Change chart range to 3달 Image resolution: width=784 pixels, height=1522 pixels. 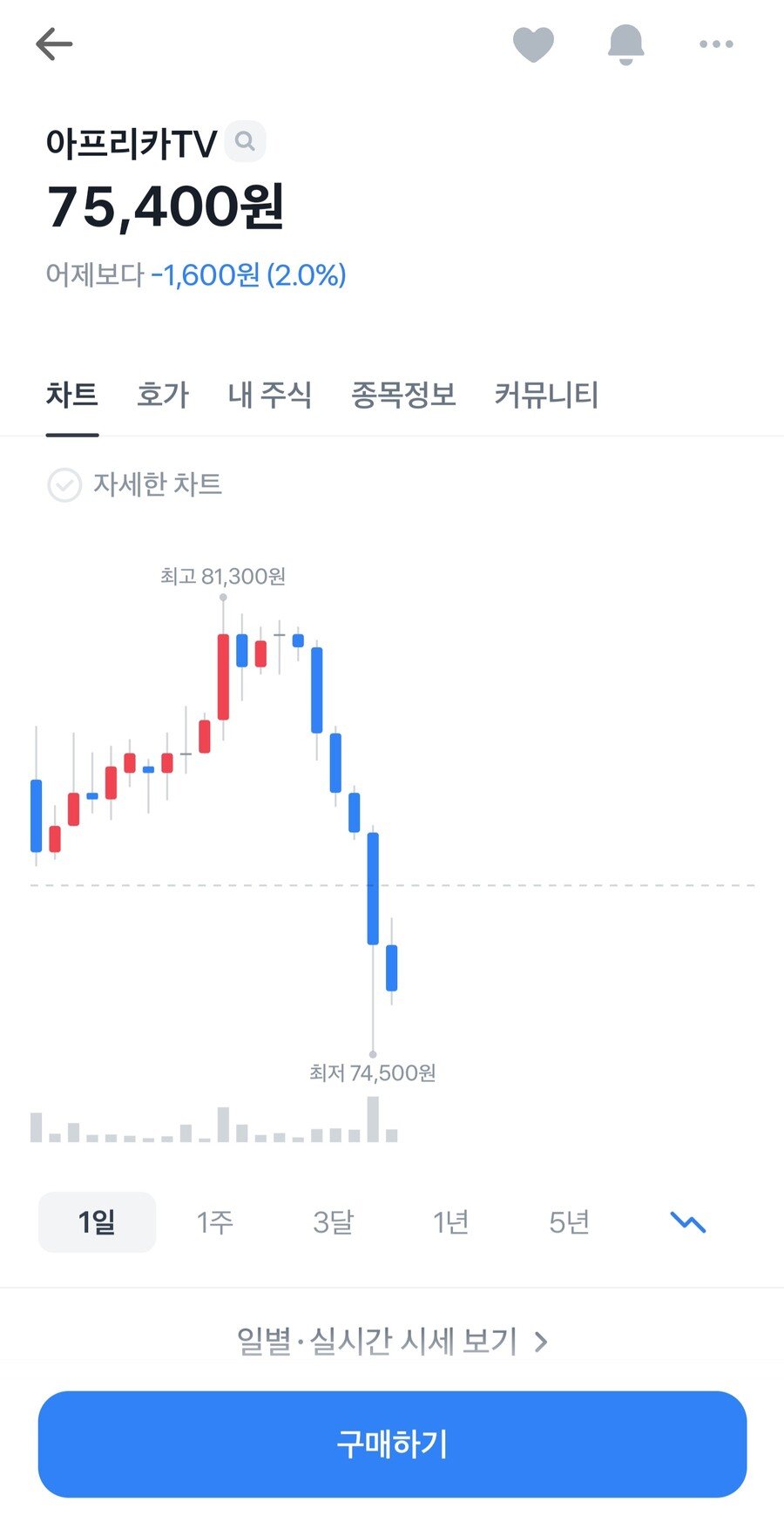(333, 1222)
